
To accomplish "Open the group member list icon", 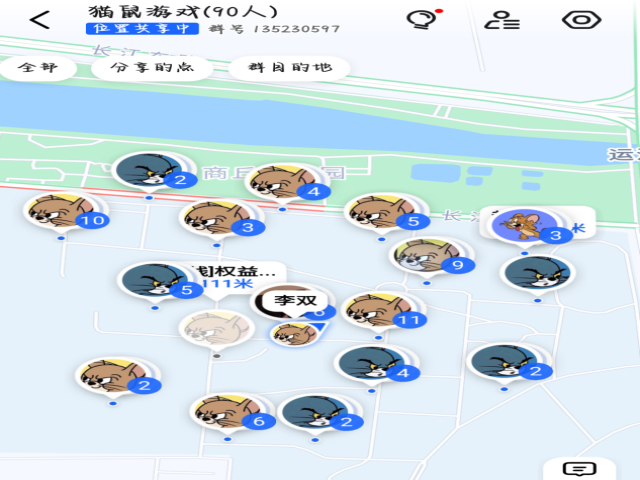I will pyautogui.click(x=501, y=20).
